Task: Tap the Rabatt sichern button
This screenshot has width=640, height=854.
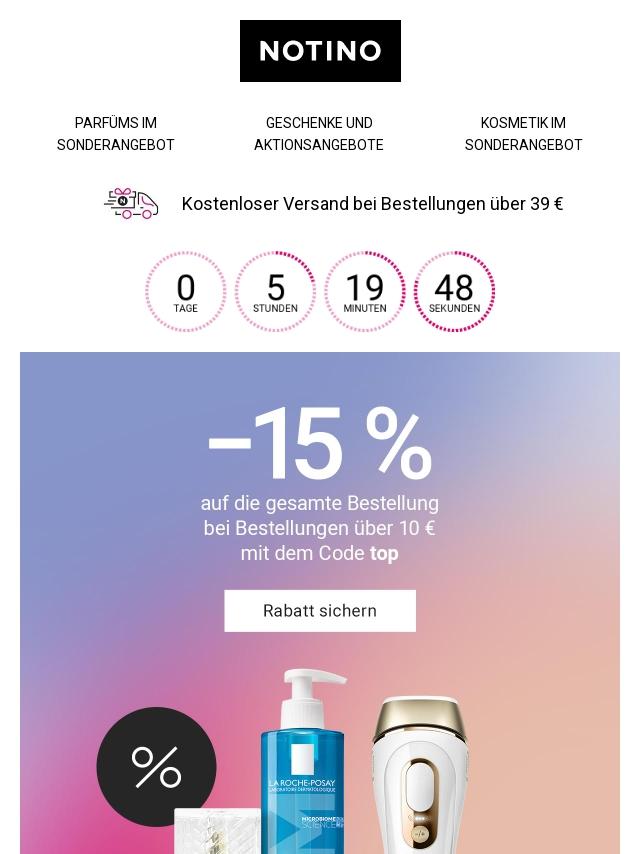Action: tap(320, 611)
